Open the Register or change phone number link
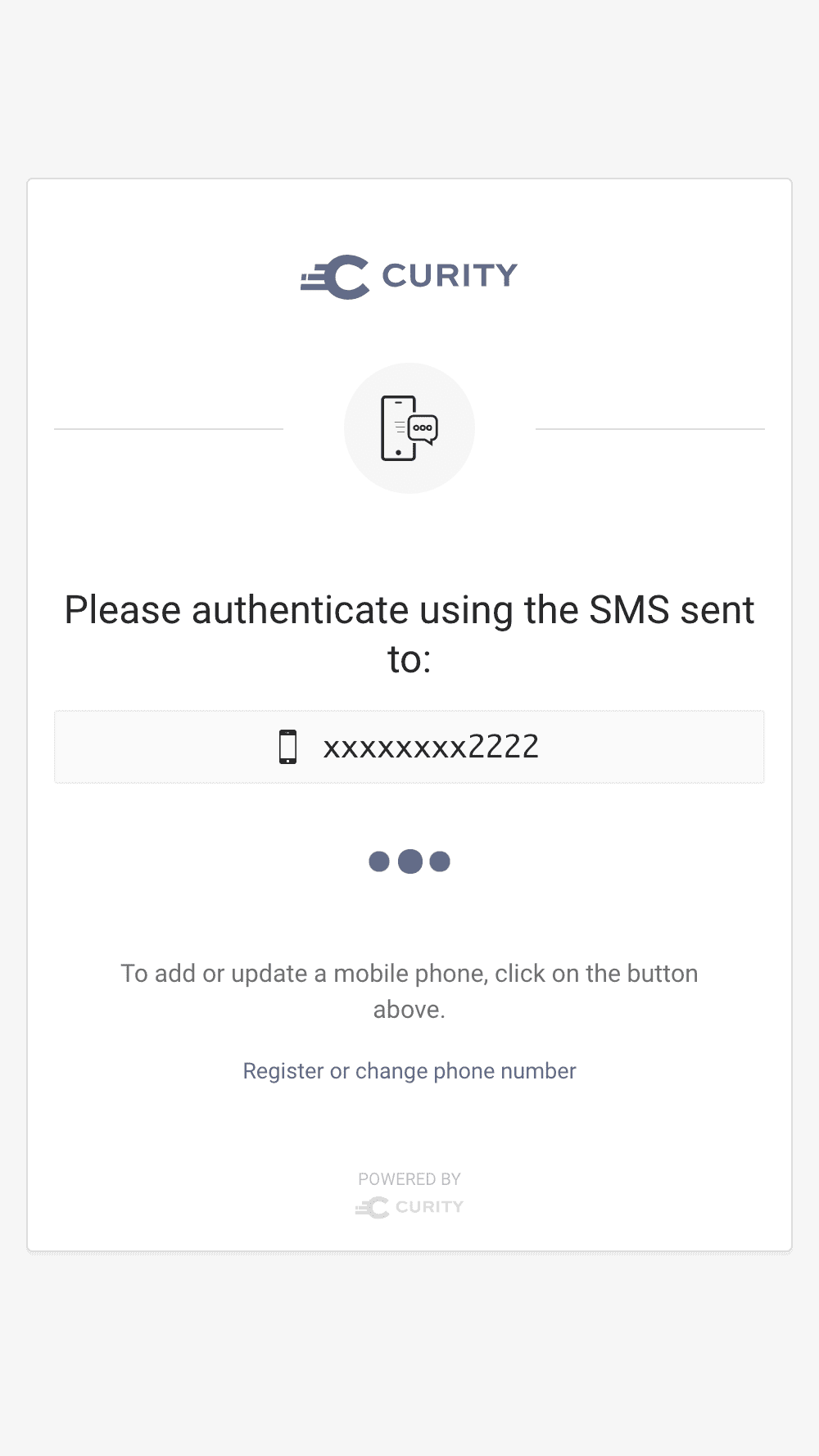Image resolution: width=819 pixels, height=1456 pixels. [409, 1070]
